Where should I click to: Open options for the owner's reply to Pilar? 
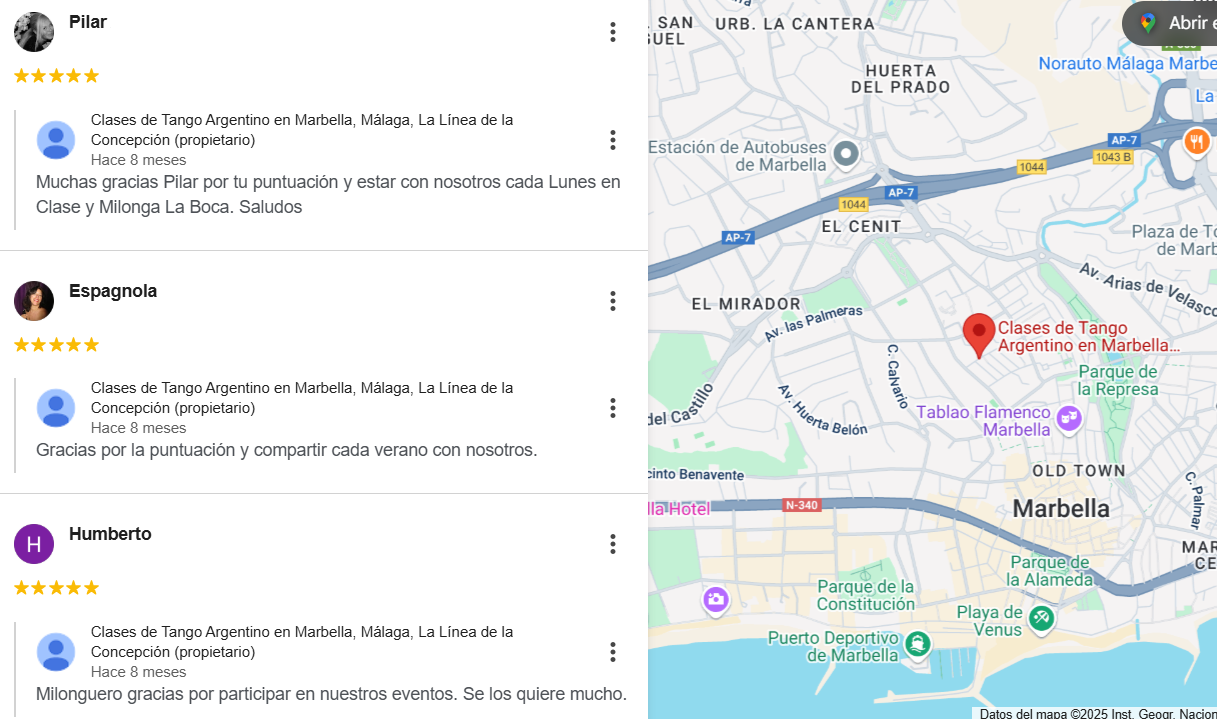[x=613, y=140]
